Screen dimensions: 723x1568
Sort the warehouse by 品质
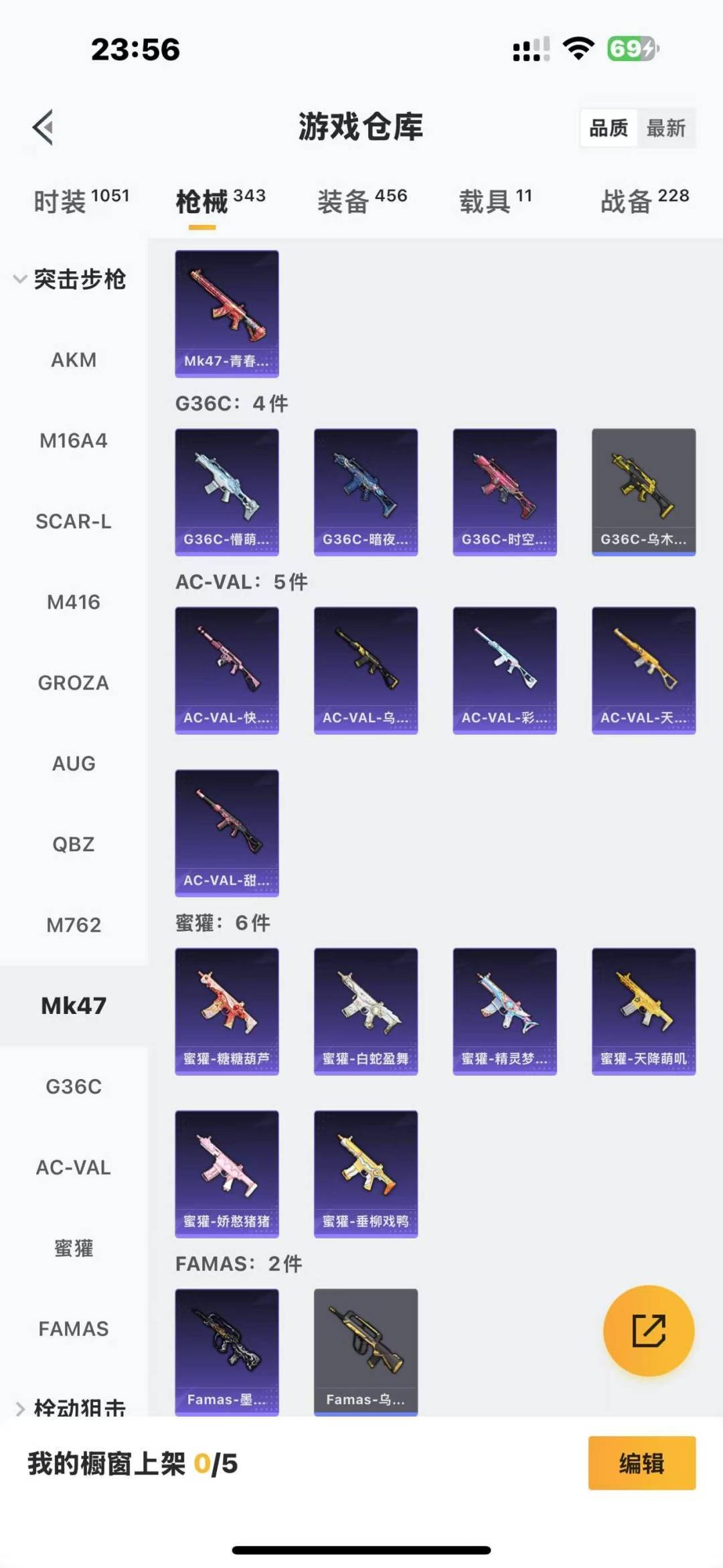coord(609,128)
